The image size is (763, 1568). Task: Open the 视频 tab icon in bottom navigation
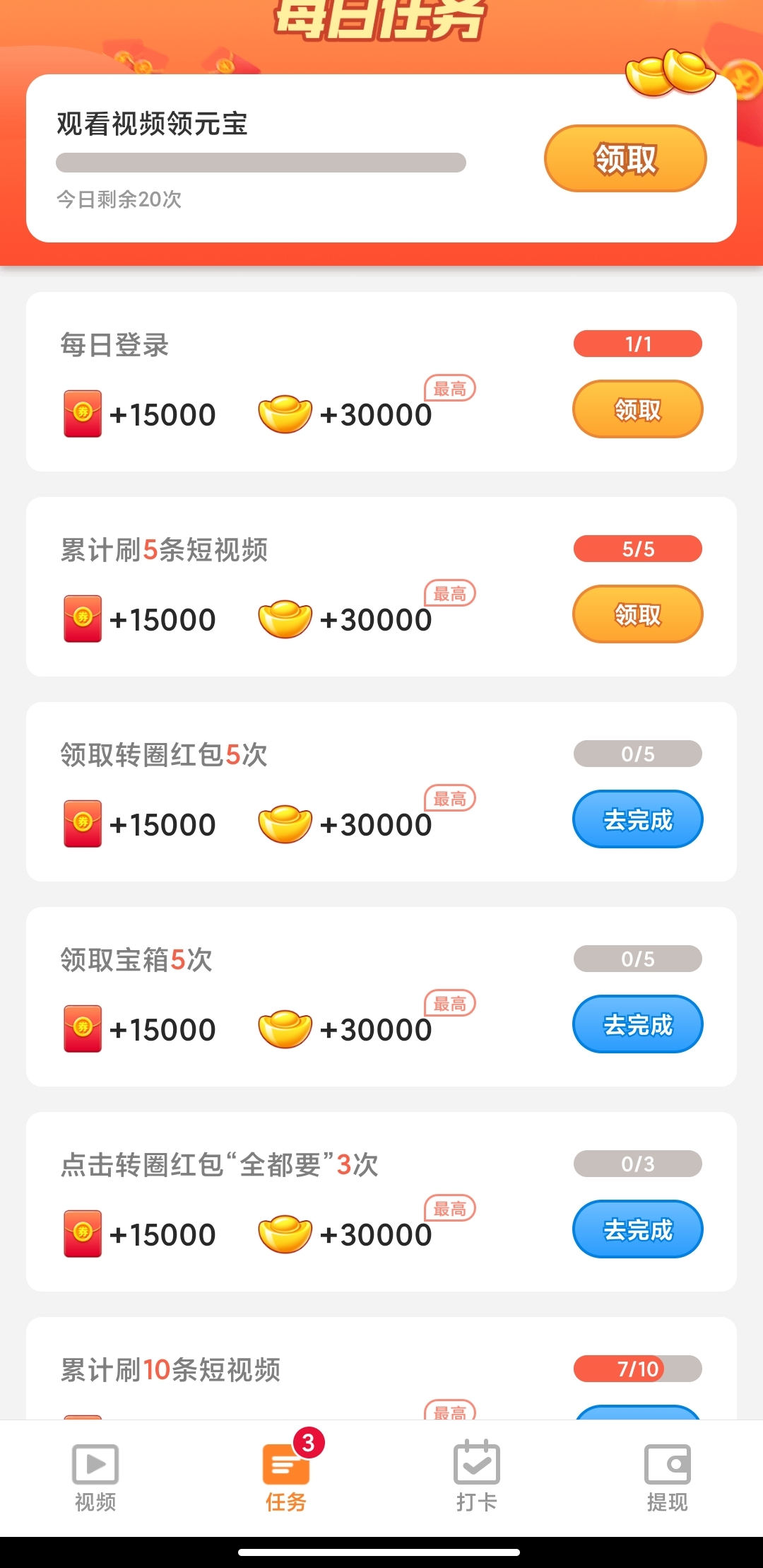[94, 1464]
